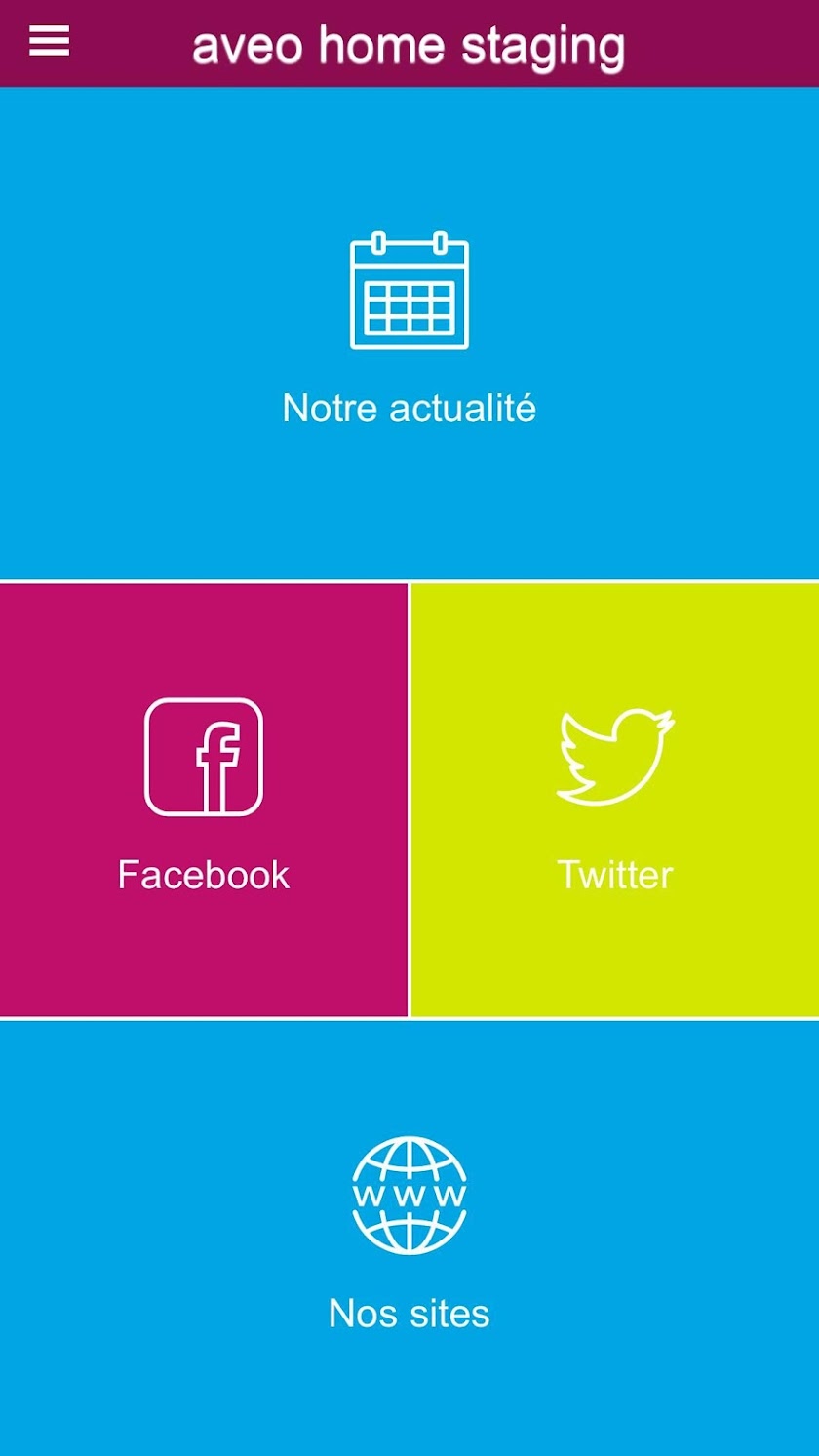Go to the Facebook tile
The height and width of the screenshot is (1456, 819).
tap(204, 800)
